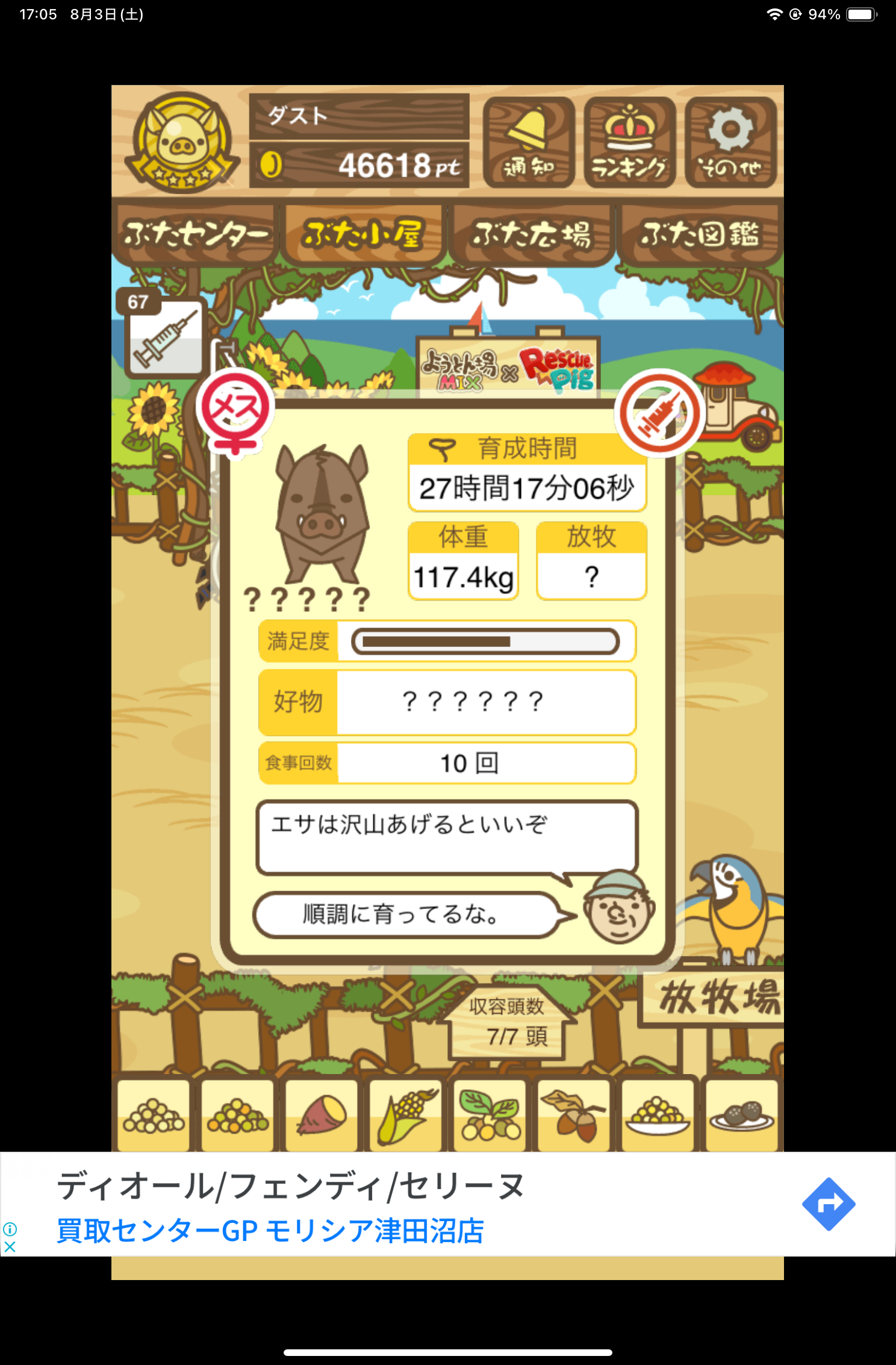Switch to the ぶたセンター tab

(194, 234)
